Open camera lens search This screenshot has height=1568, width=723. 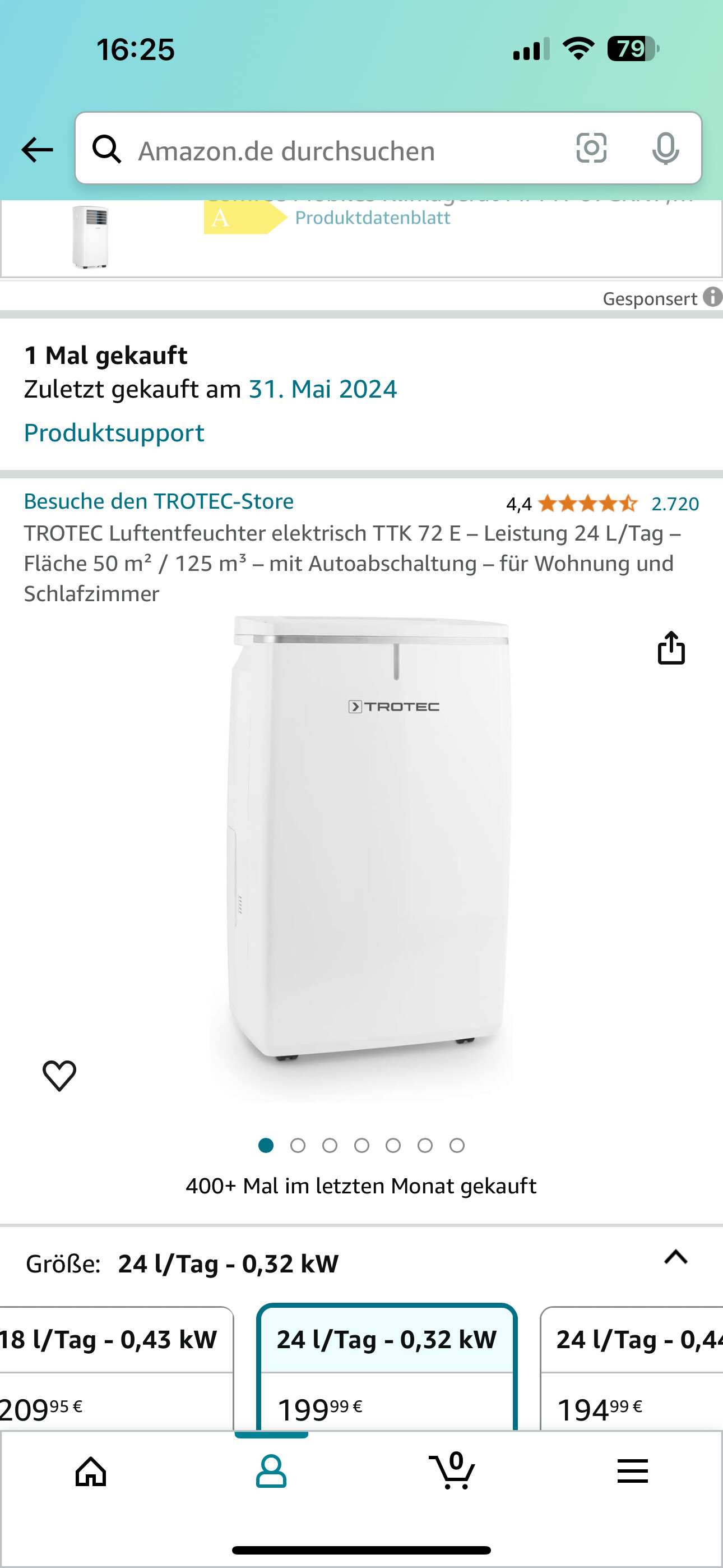[x=591, y=149]
